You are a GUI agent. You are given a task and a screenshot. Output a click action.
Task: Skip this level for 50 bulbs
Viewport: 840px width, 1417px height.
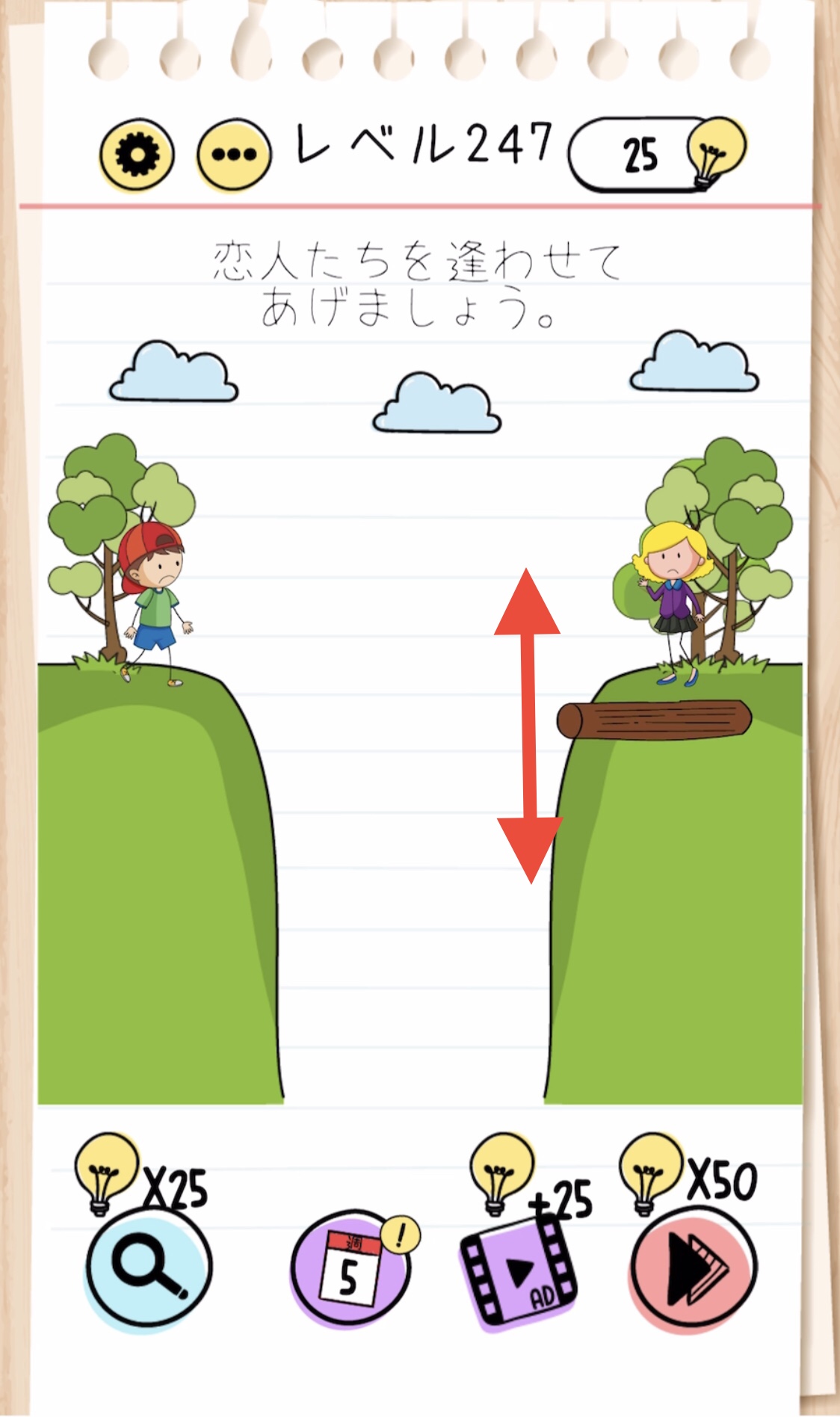692,1268
